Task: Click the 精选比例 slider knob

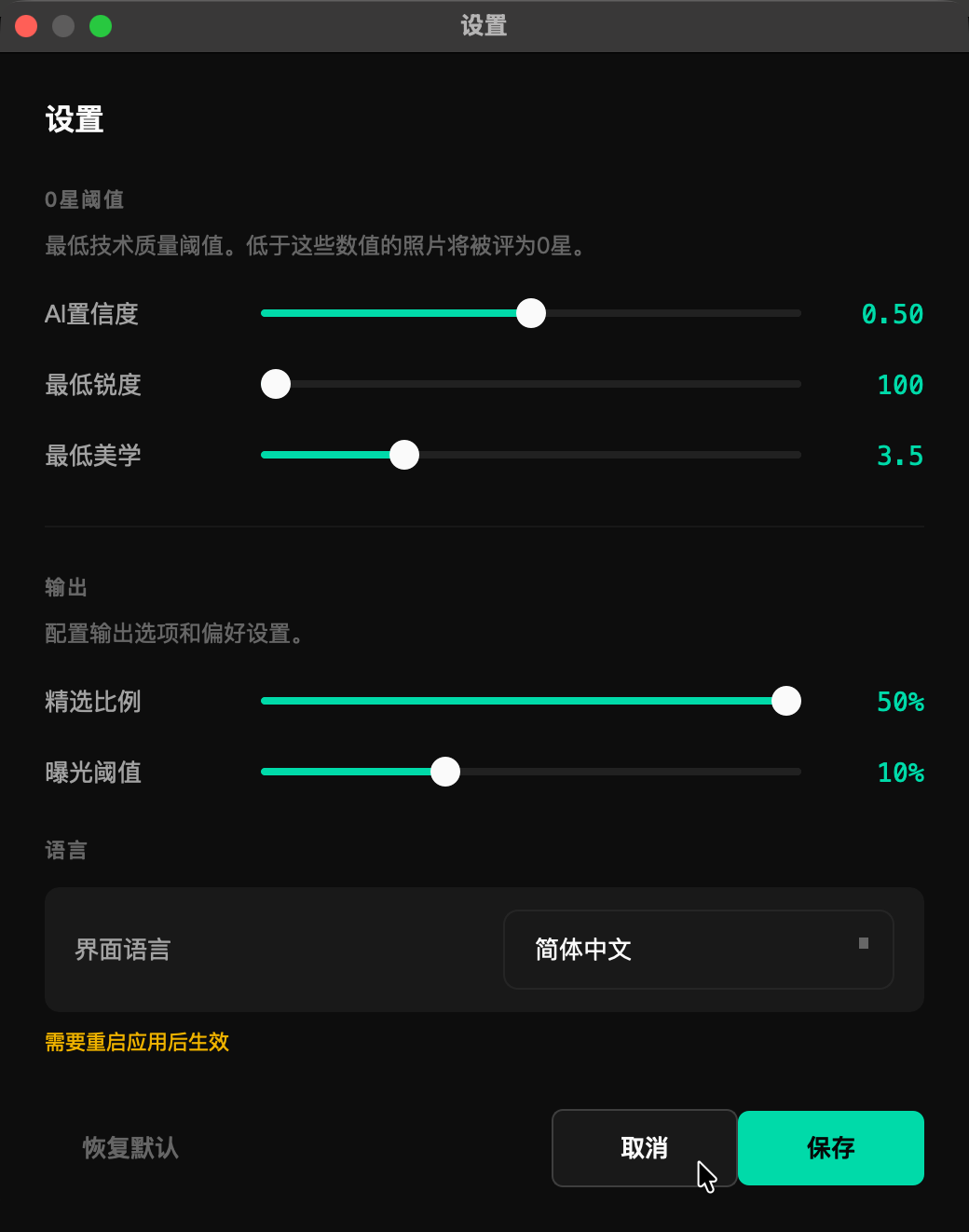Action: pos(785,701)
